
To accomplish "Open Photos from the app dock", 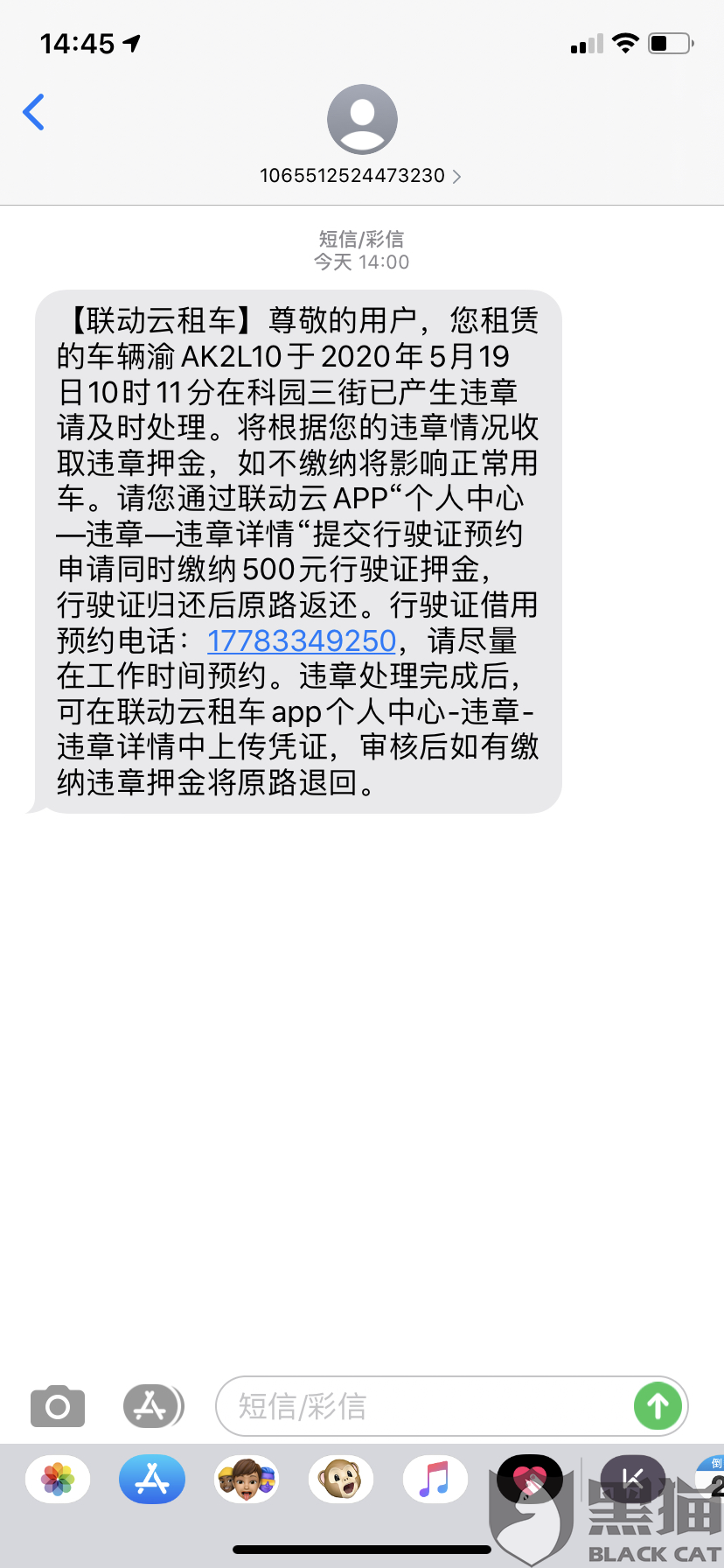I will (x=57, y=1479).
